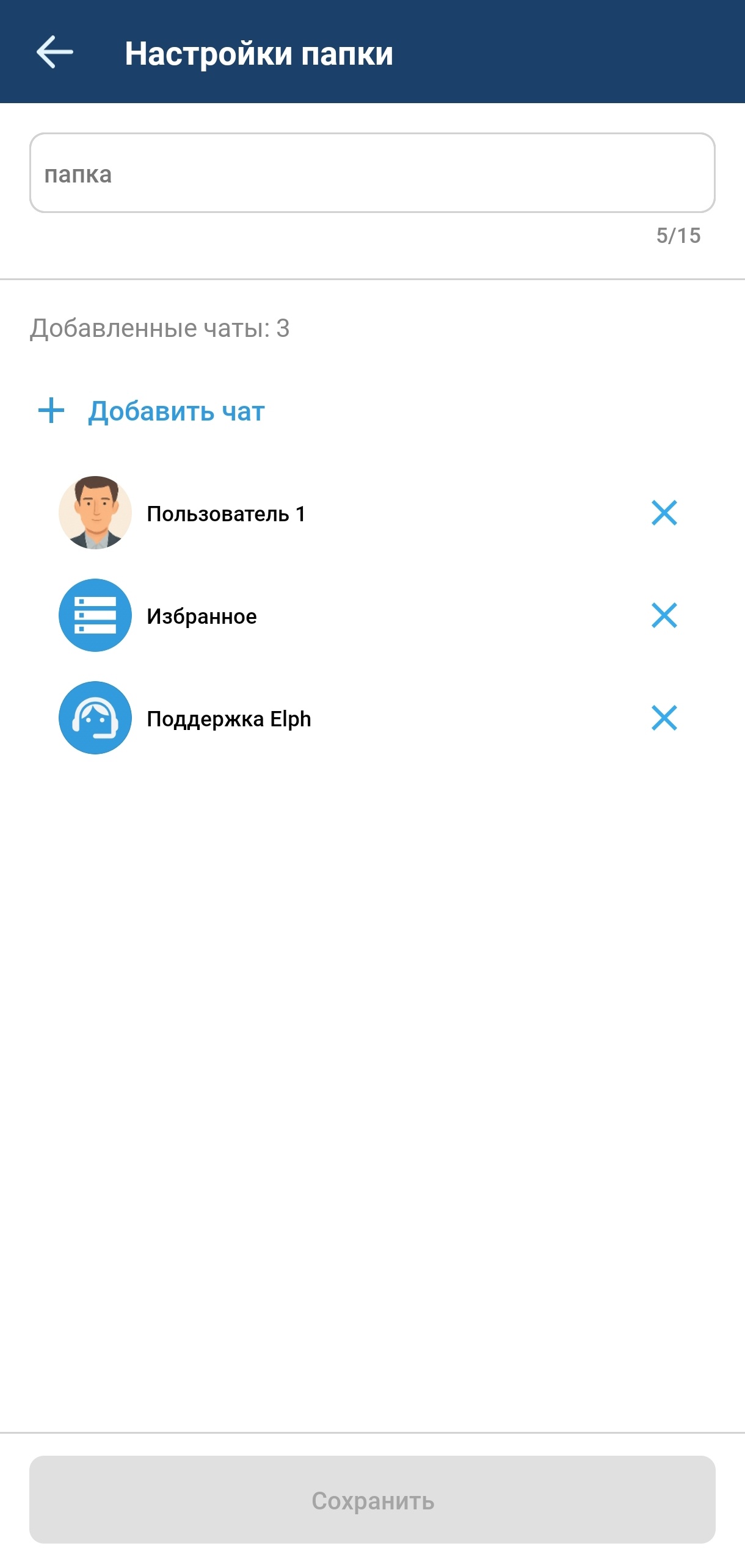Remove Избранное from the folder
This screenshot has width=745, height=1568.
point(664,615)
